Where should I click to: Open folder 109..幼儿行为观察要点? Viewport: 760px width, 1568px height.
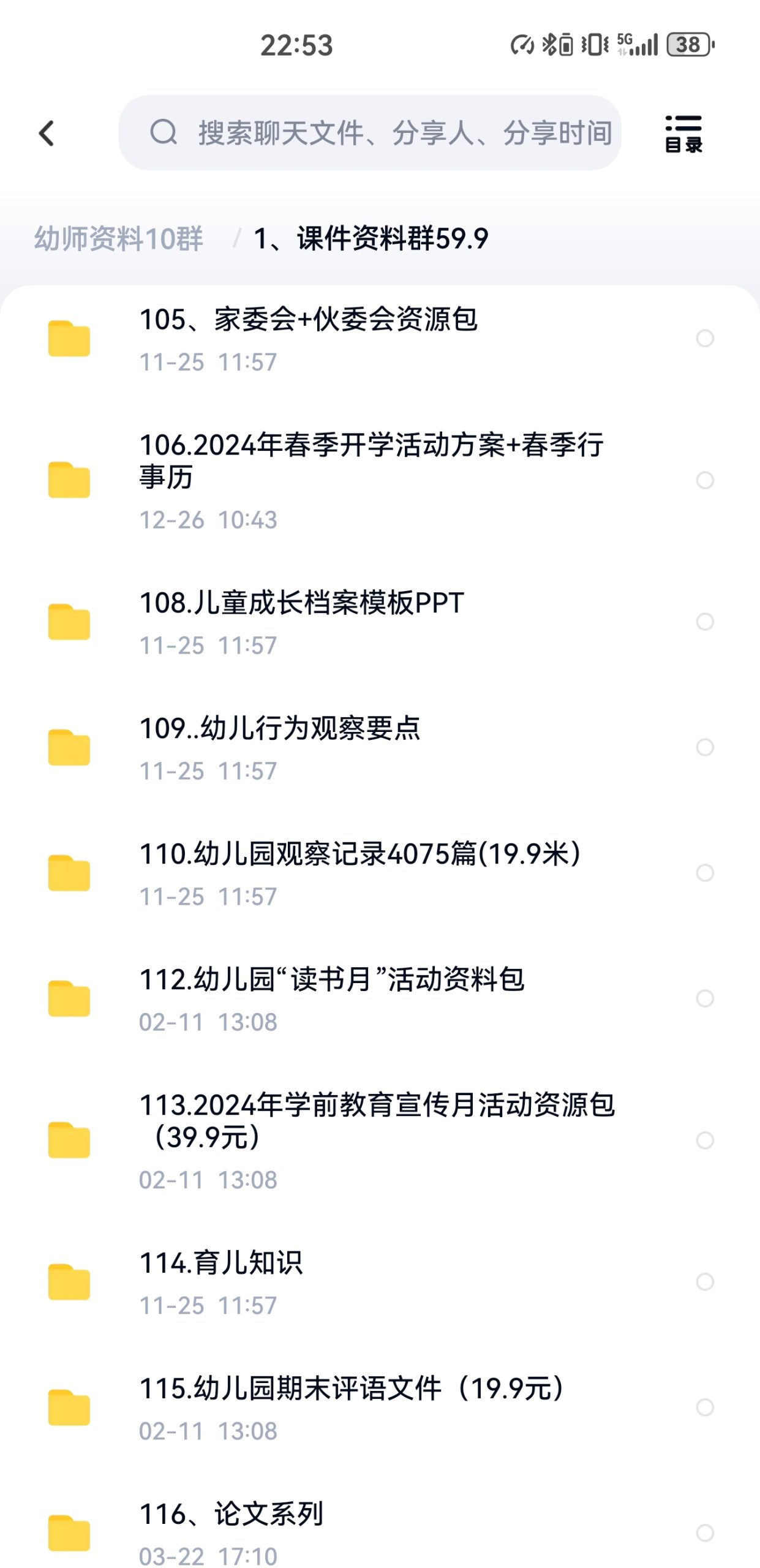pos(280,747)
